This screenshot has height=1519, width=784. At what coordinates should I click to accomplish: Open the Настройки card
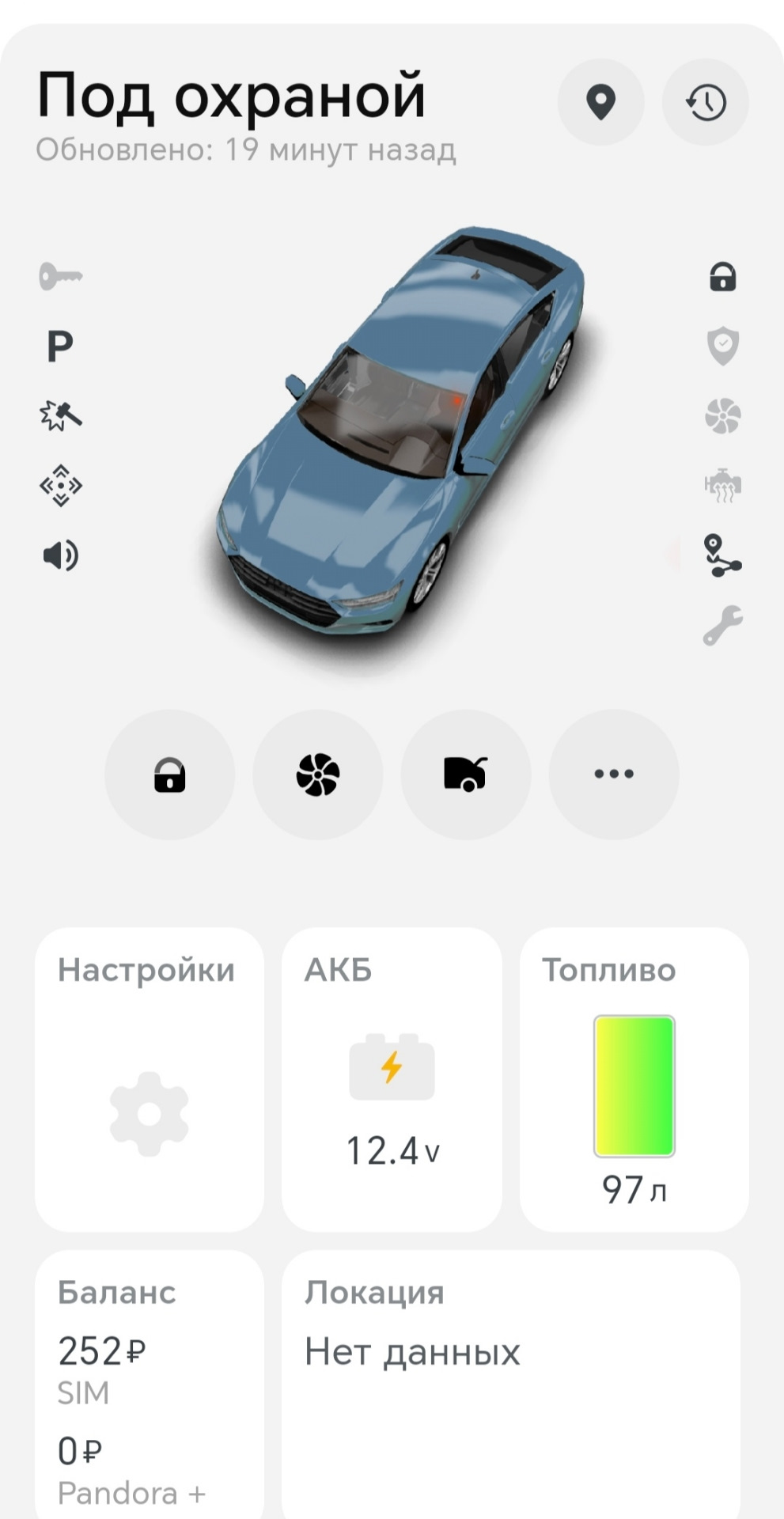[149, 1079]
